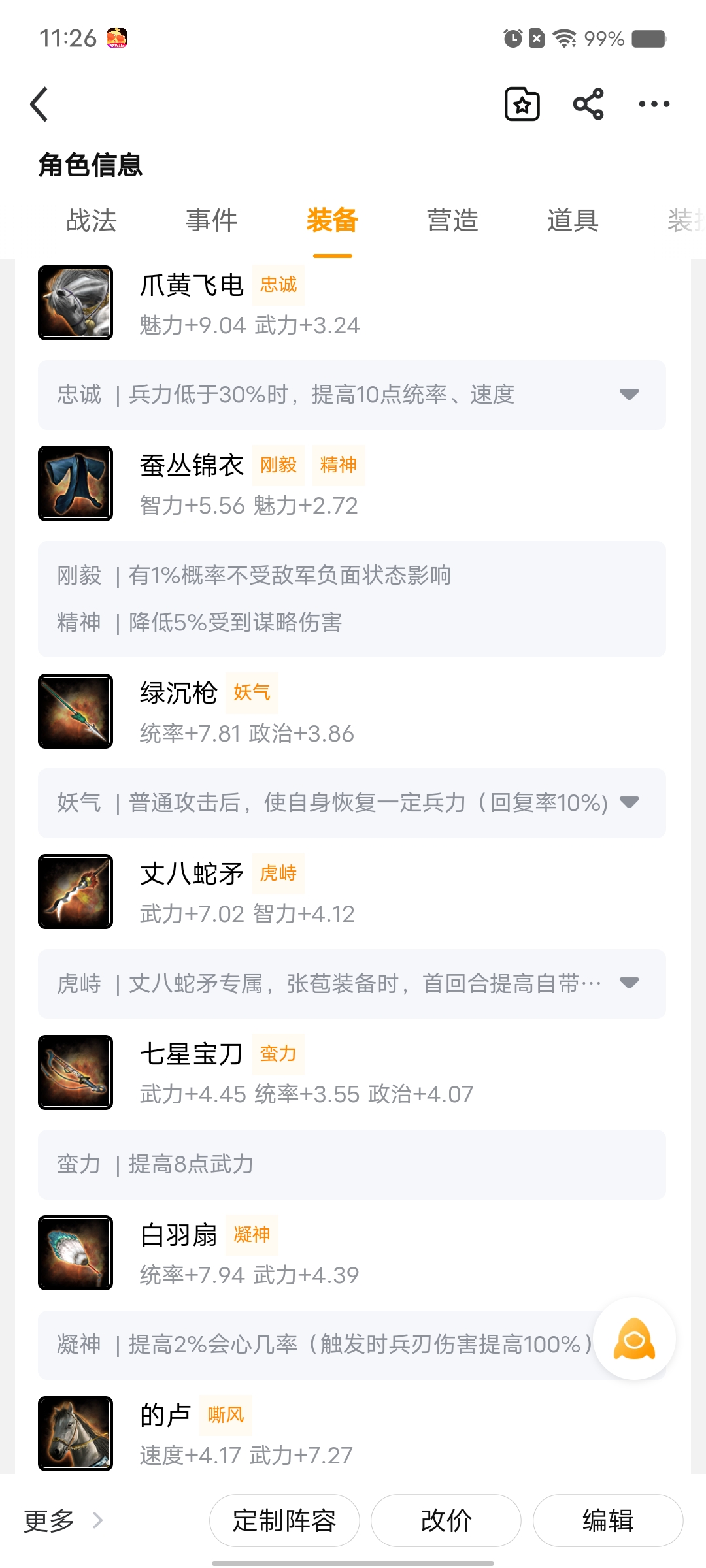Add this listing to favorites
706x1568 pixels.
tap(522, 105)
